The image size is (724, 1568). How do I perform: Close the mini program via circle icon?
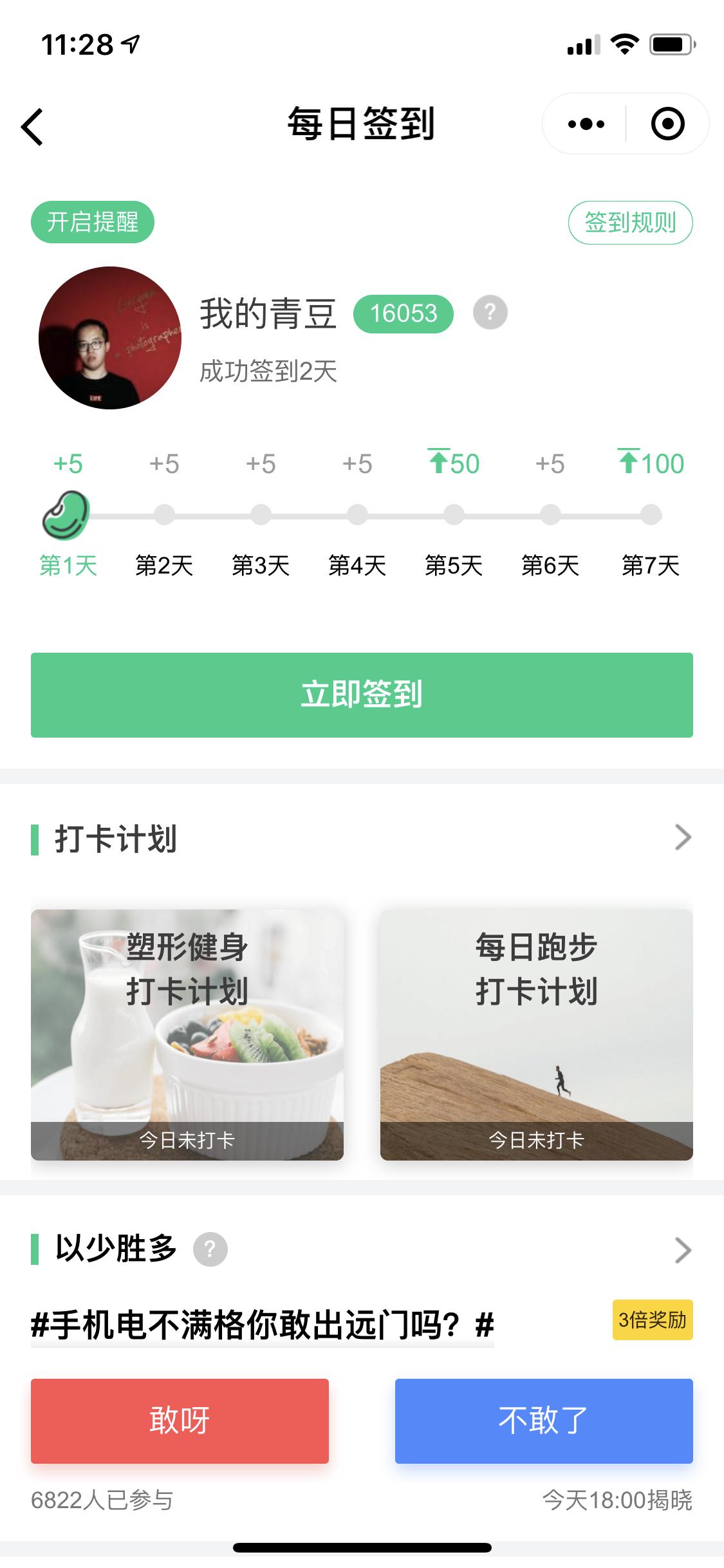(667, 124)
